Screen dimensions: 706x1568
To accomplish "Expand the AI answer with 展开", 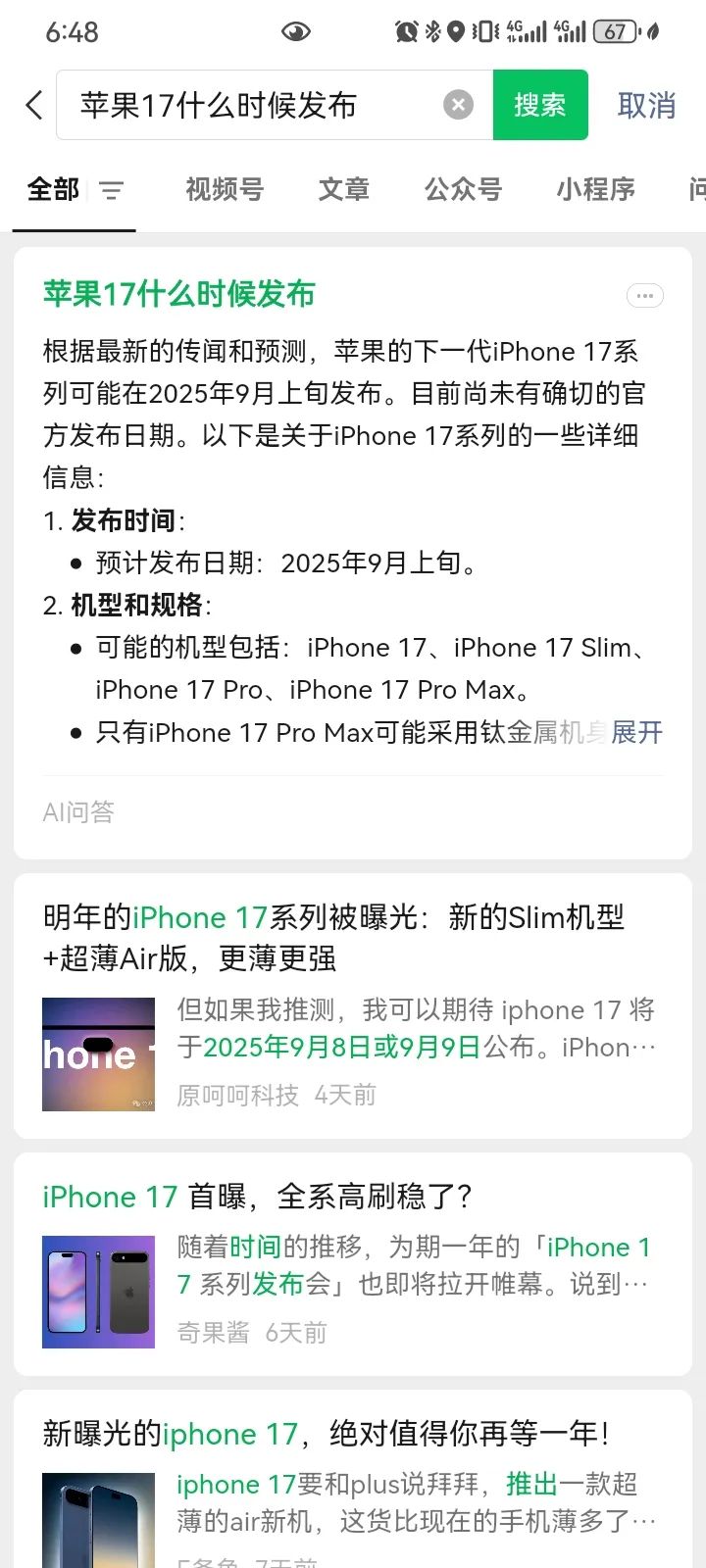I will [636, 732].
